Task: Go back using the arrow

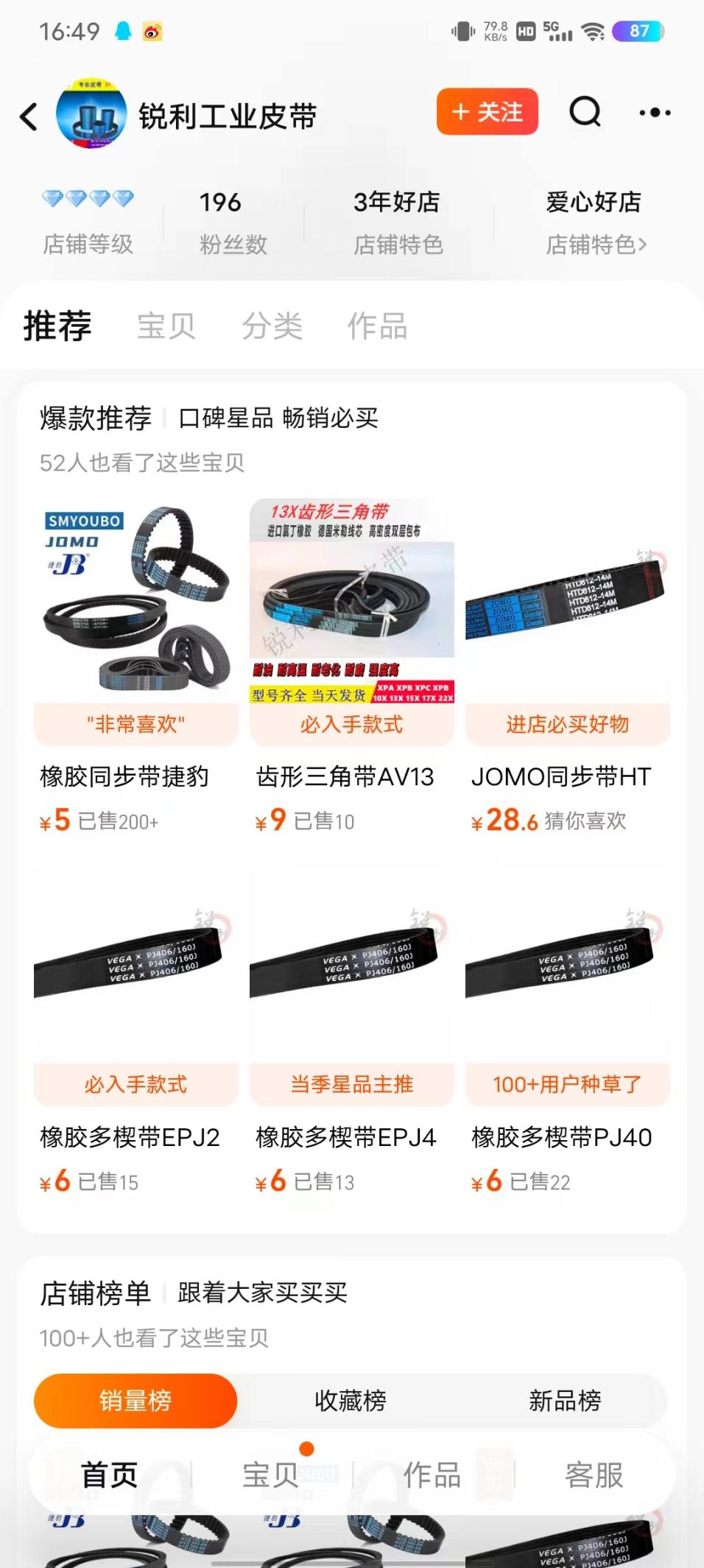Action: [29, 116]
